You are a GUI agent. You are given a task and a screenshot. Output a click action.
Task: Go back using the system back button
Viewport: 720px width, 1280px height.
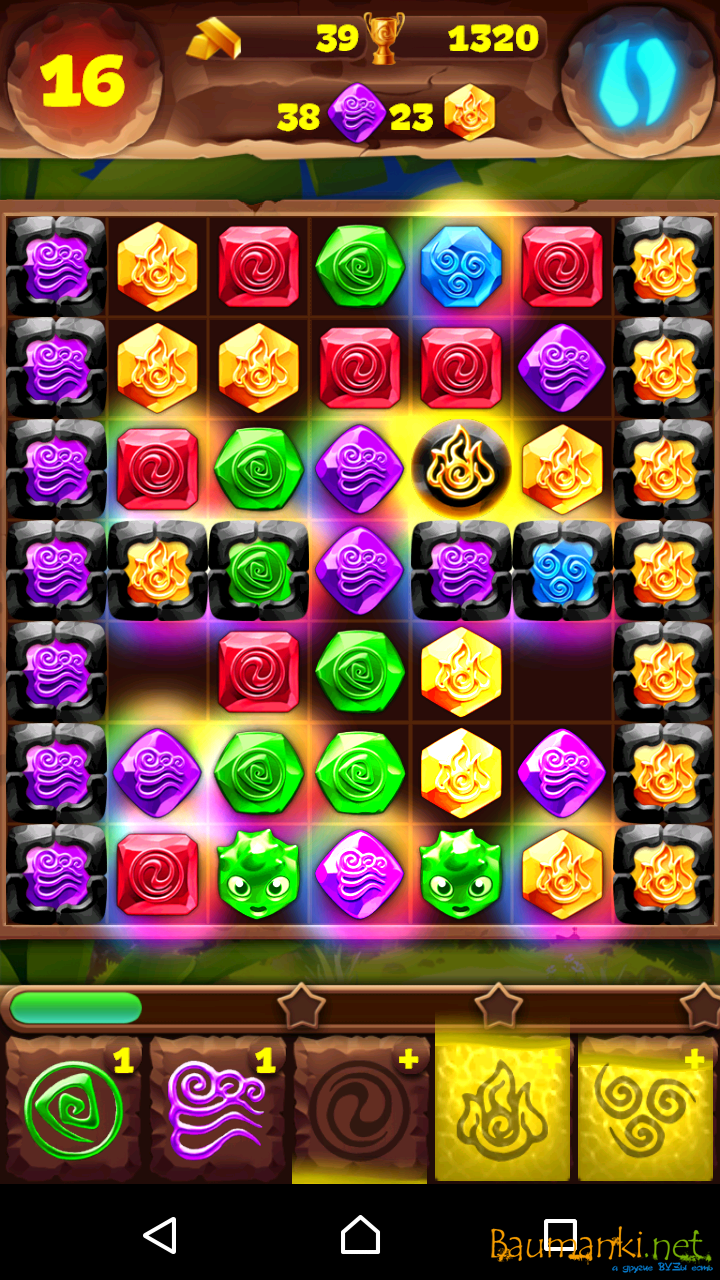pyautogui.click(x=160, y=1235)
